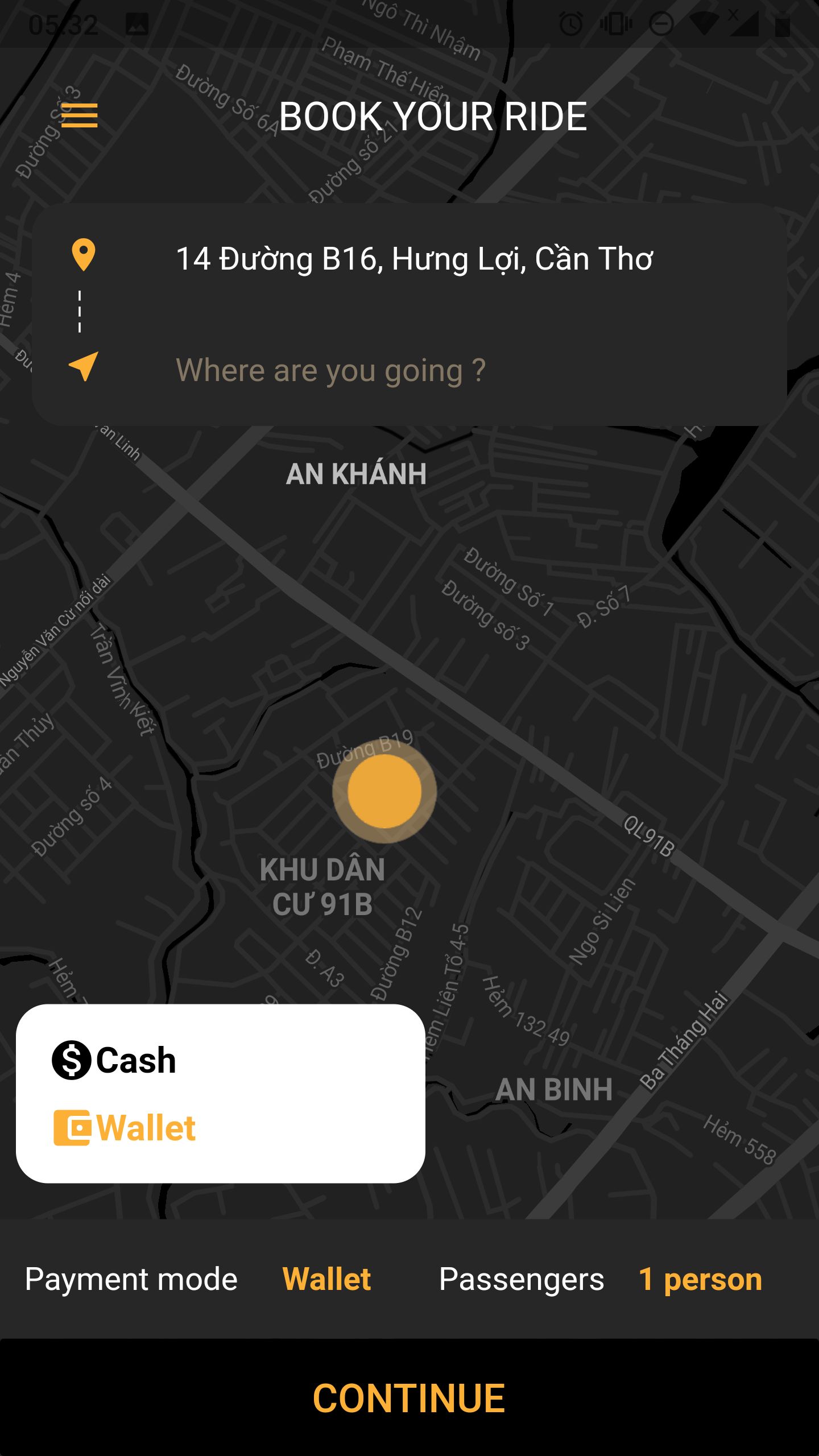Edit the pickup address field
The image size is (819, 1456).
tap(414, 259)
